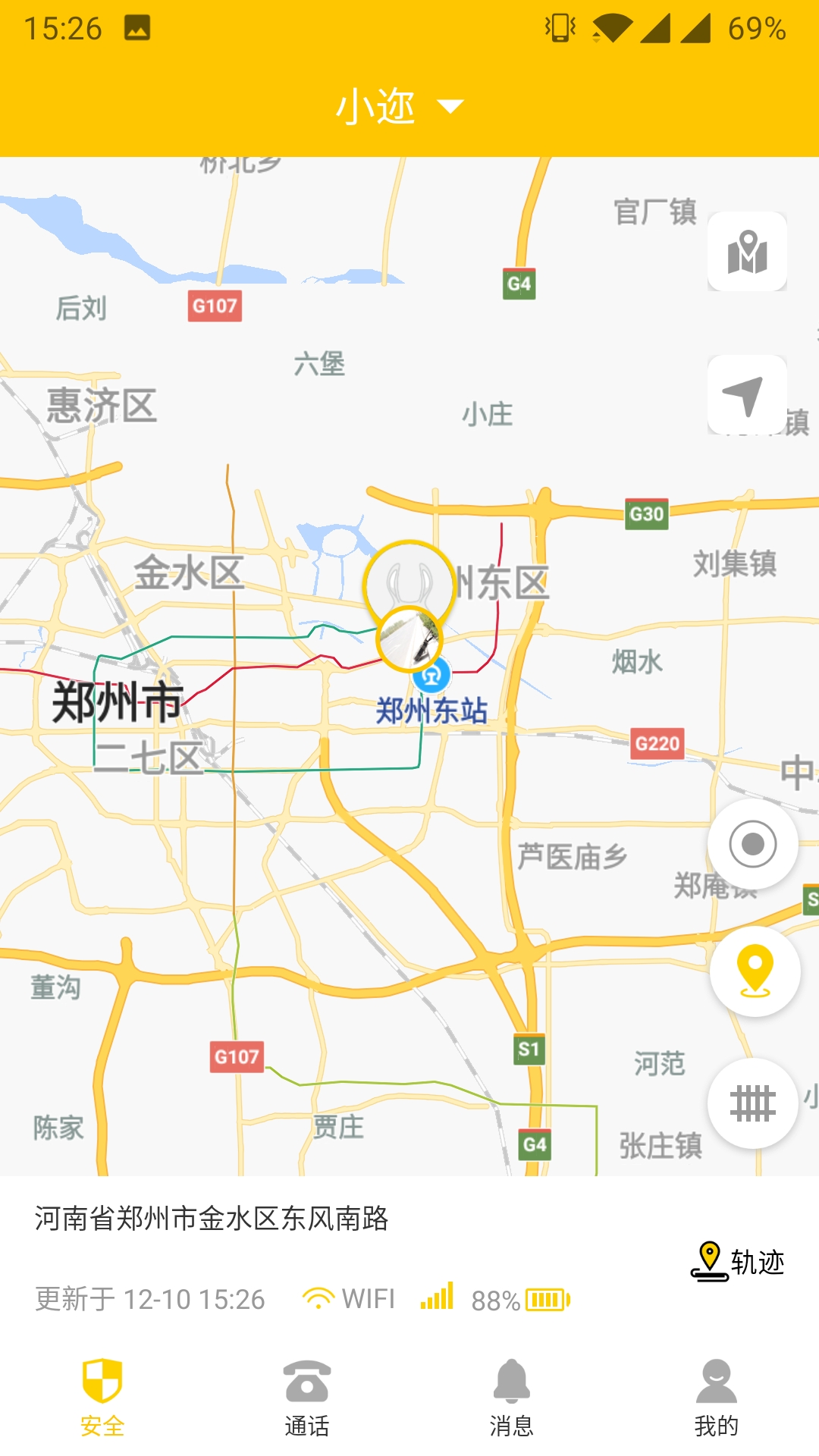Image resolution: width=819 pixels, height=1456 pixels.
Task: Open the fence grid button
Action: (x=752, y=1103)
